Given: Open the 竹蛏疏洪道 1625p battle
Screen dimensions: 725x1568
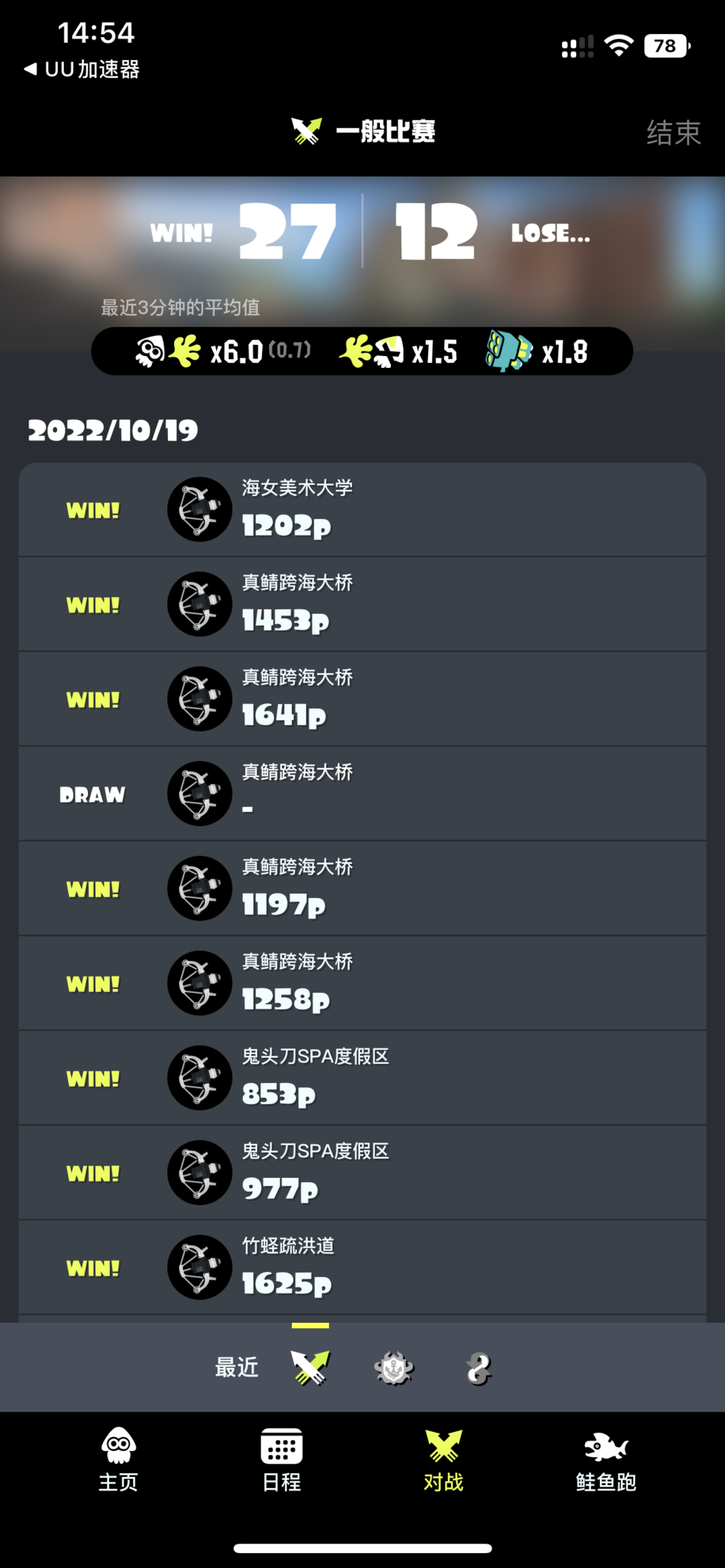Looking at the screenshot, I should click(362, 1267).
